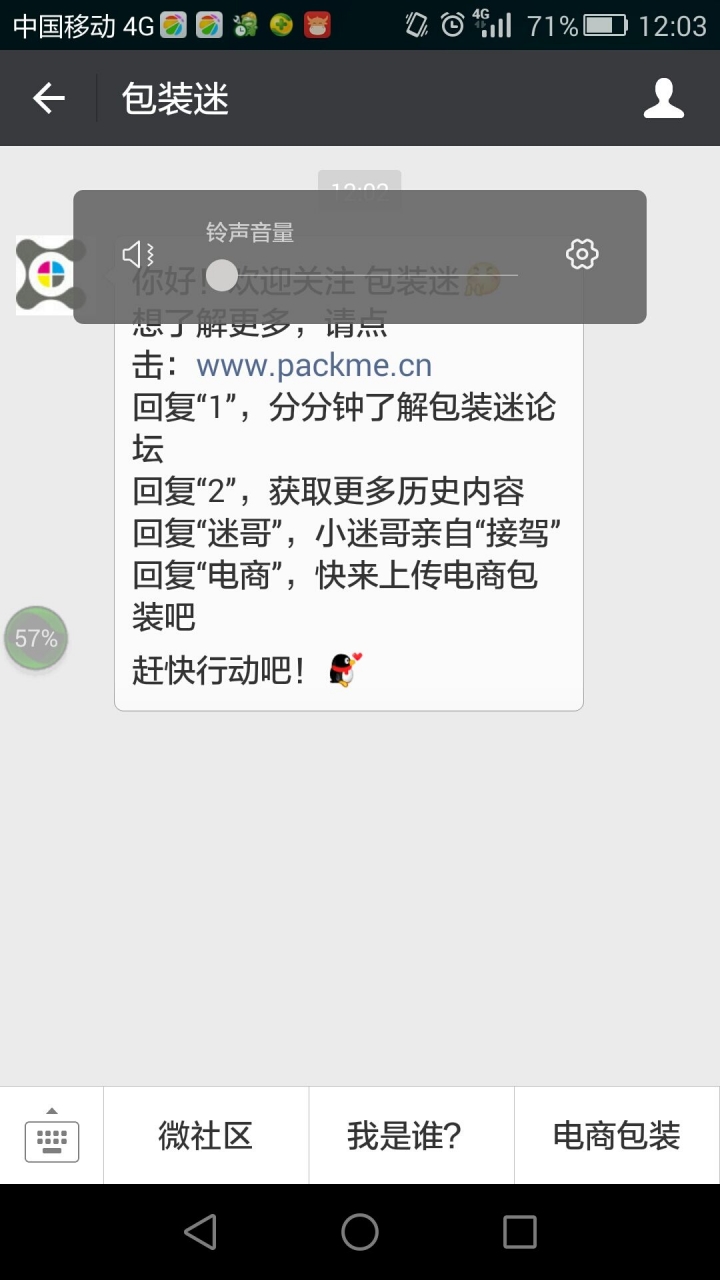The width and height of the screenshot is (720, 1280).
Task: Open the www.packme.cn link
Action: tap(314, 366)
